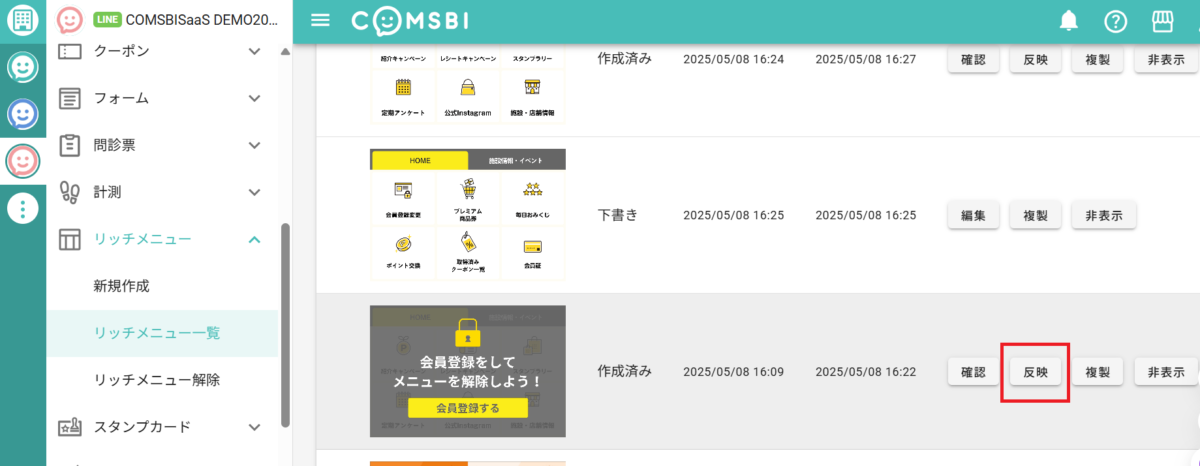Viewport: 1200px width, 466px height.
Task: Open the notifications bell
Action: tap(1069, 21)
